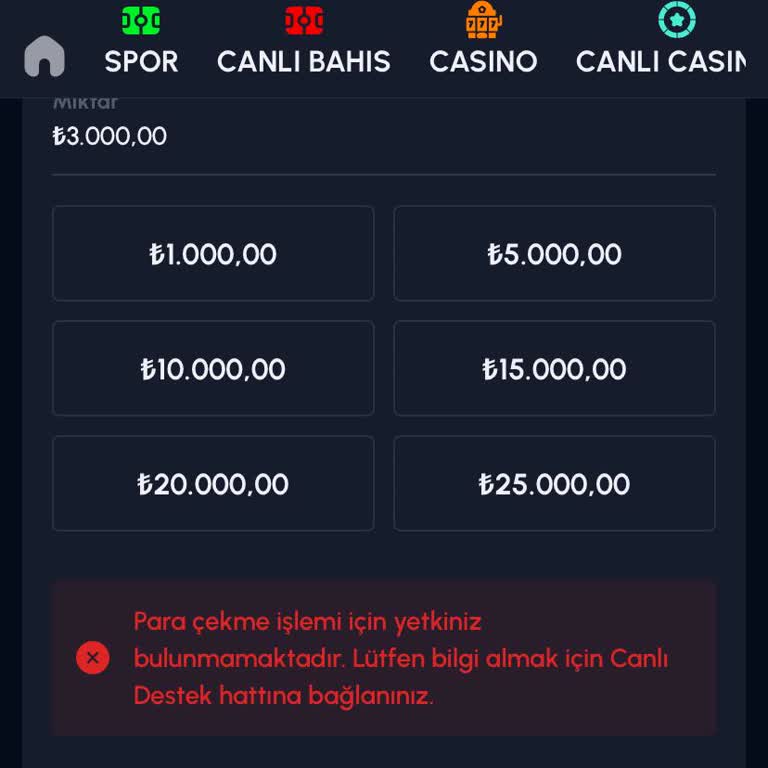Edit the Miktar amount field
The height and width of the screenshot is (768, 768).
click(383, 136)
